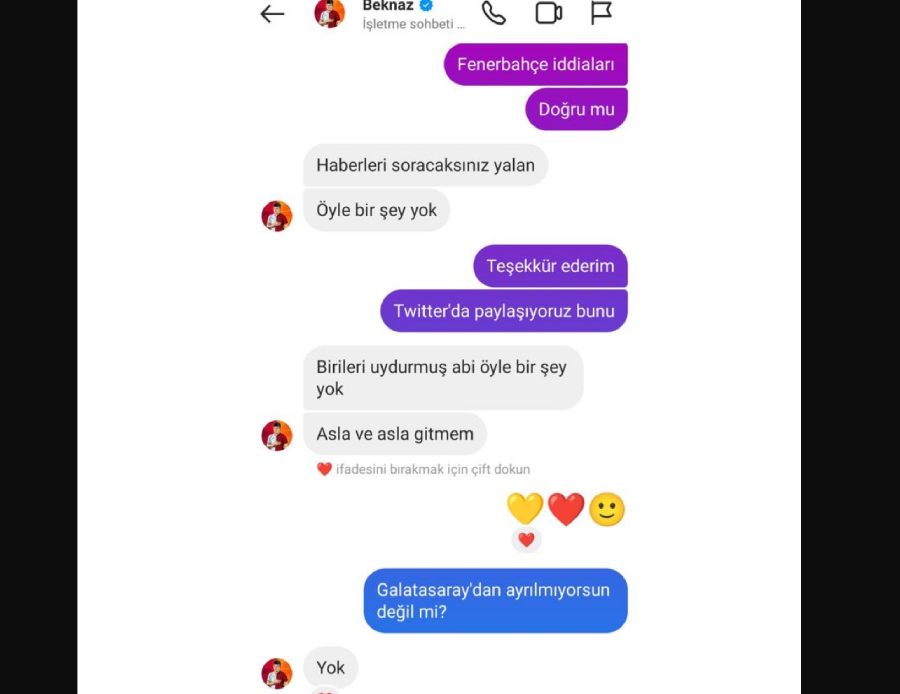View the heart reaction under the emoji message
Screen dimensions: 900x694
(x=526, y=540)
